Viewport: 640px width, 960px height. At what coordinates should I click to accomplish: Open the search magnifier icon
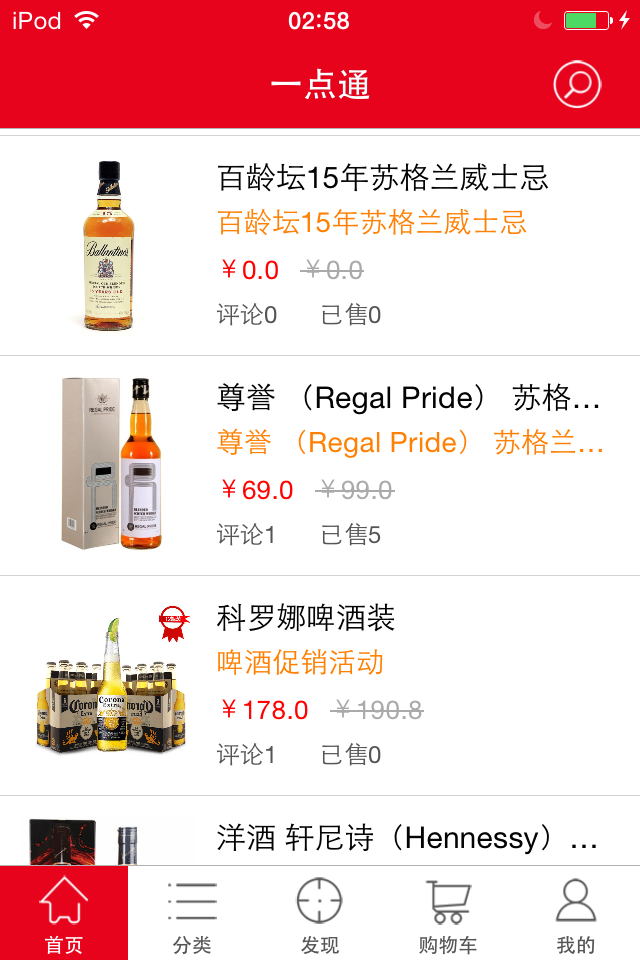point(577,85)
